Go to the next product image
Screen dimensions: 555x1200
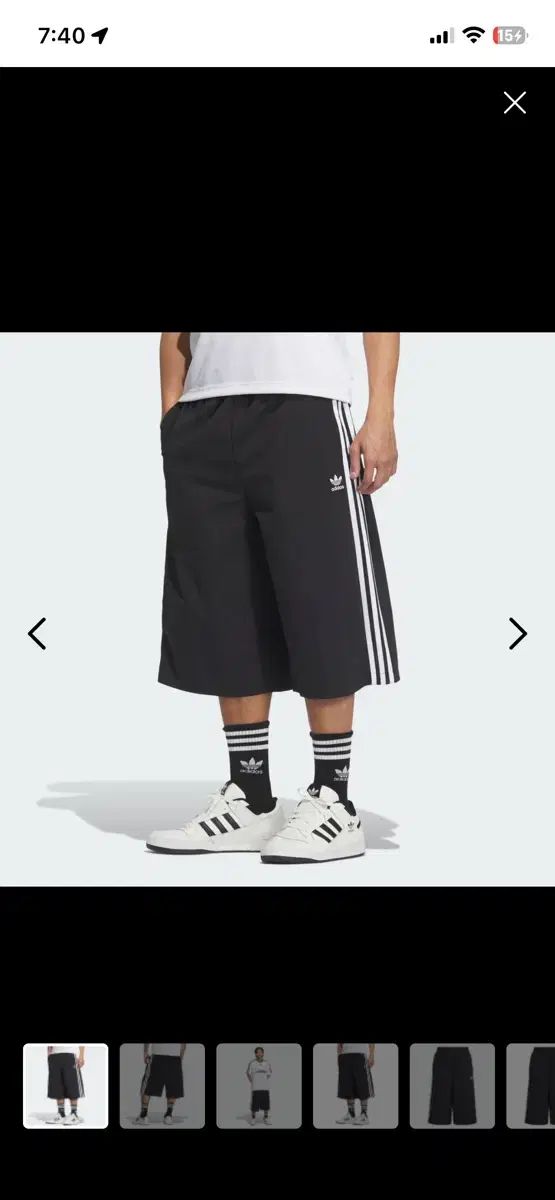[x=517, y=633]
